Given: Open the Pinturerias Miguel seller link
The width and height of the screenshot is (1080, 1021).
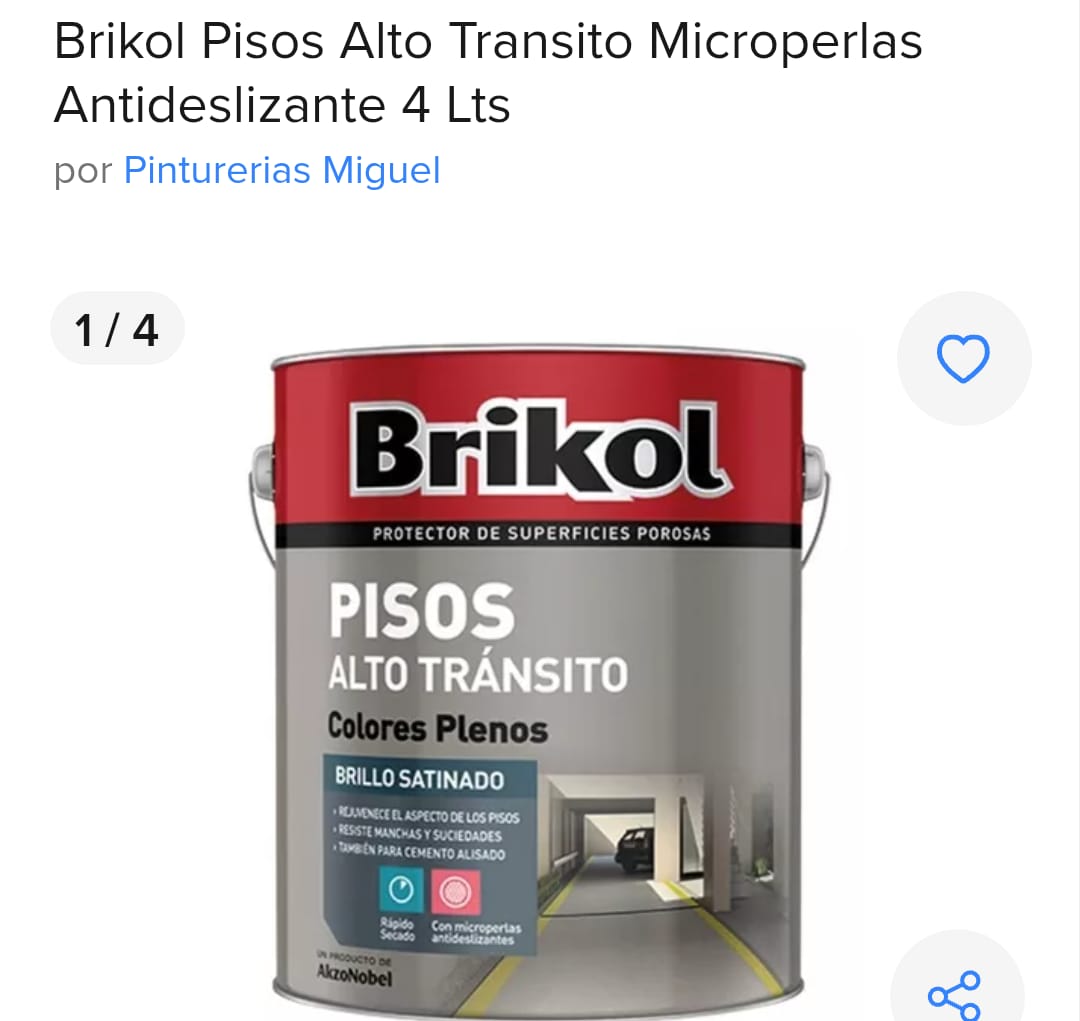Looking at the screenshot, I should click(x=281, y=171).
